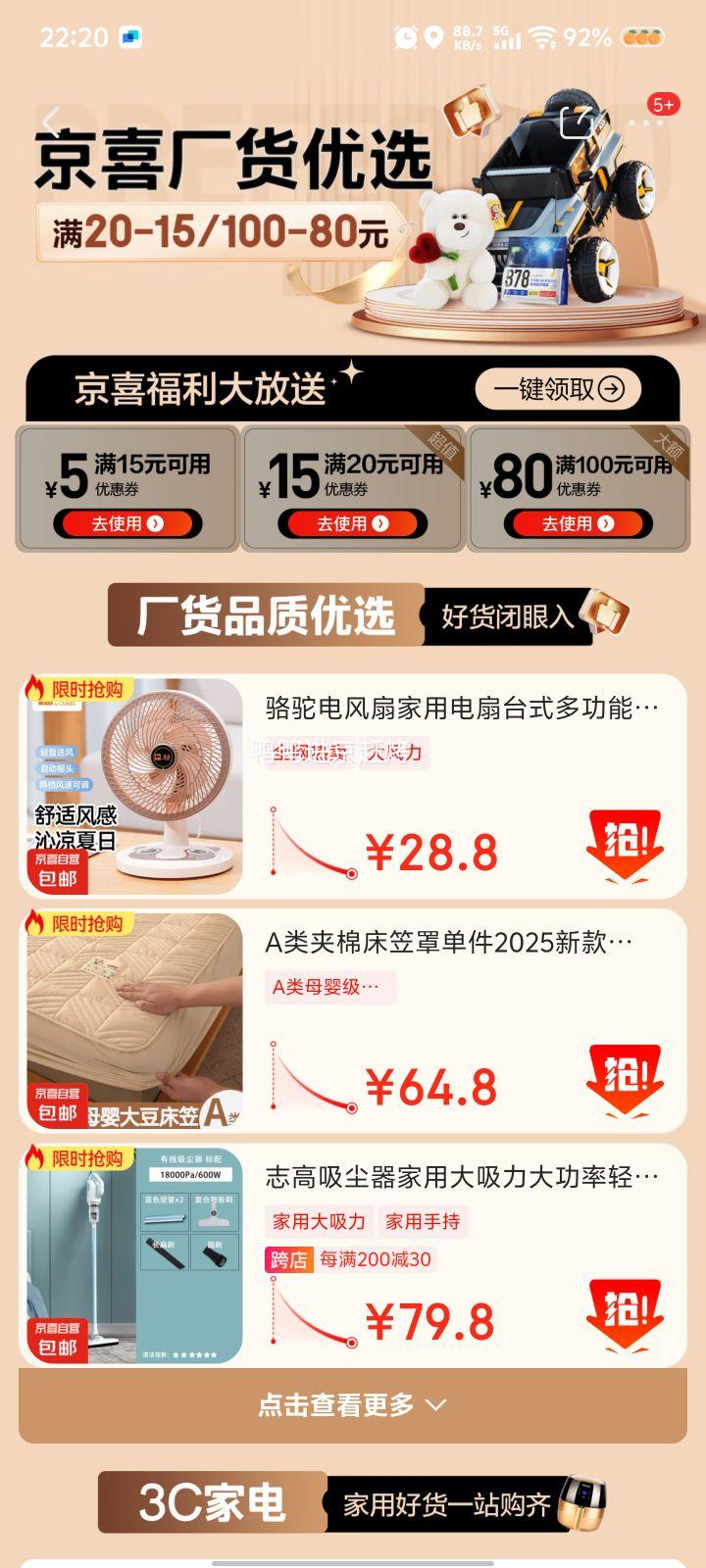Use the ¥5 off ¥15 coupon

pyautogui.click(x=128, y=523)
